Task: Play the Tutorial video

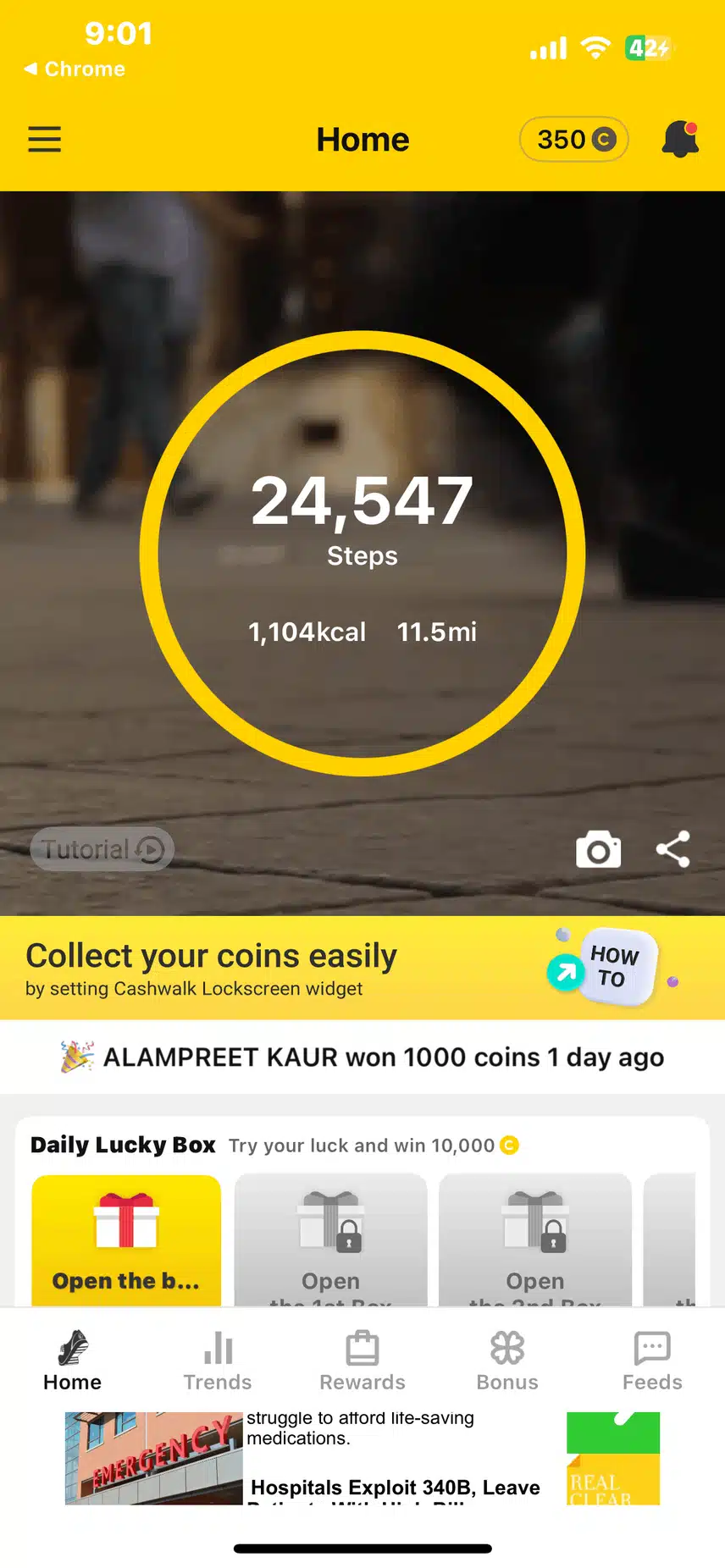Action: [102, 849]
